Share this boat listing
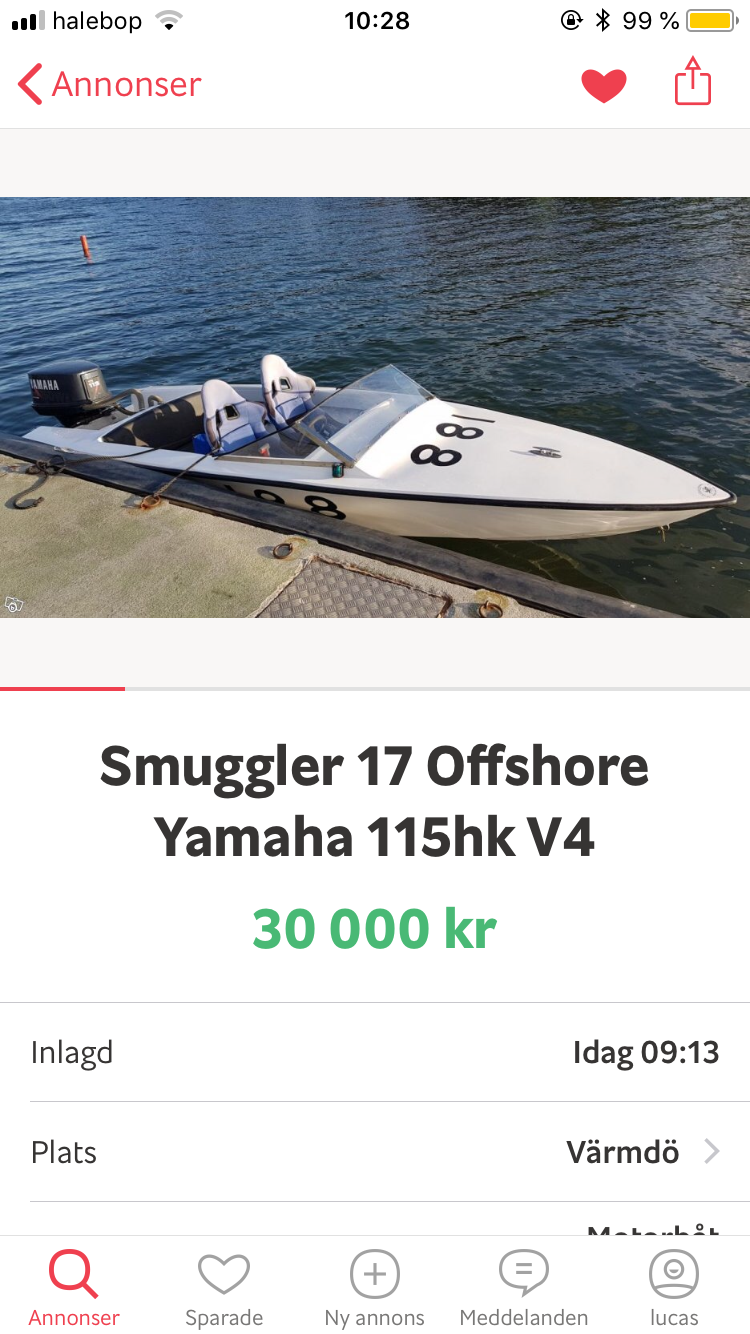The width and height of the screenshot is (750, 1334). (693, 82)
